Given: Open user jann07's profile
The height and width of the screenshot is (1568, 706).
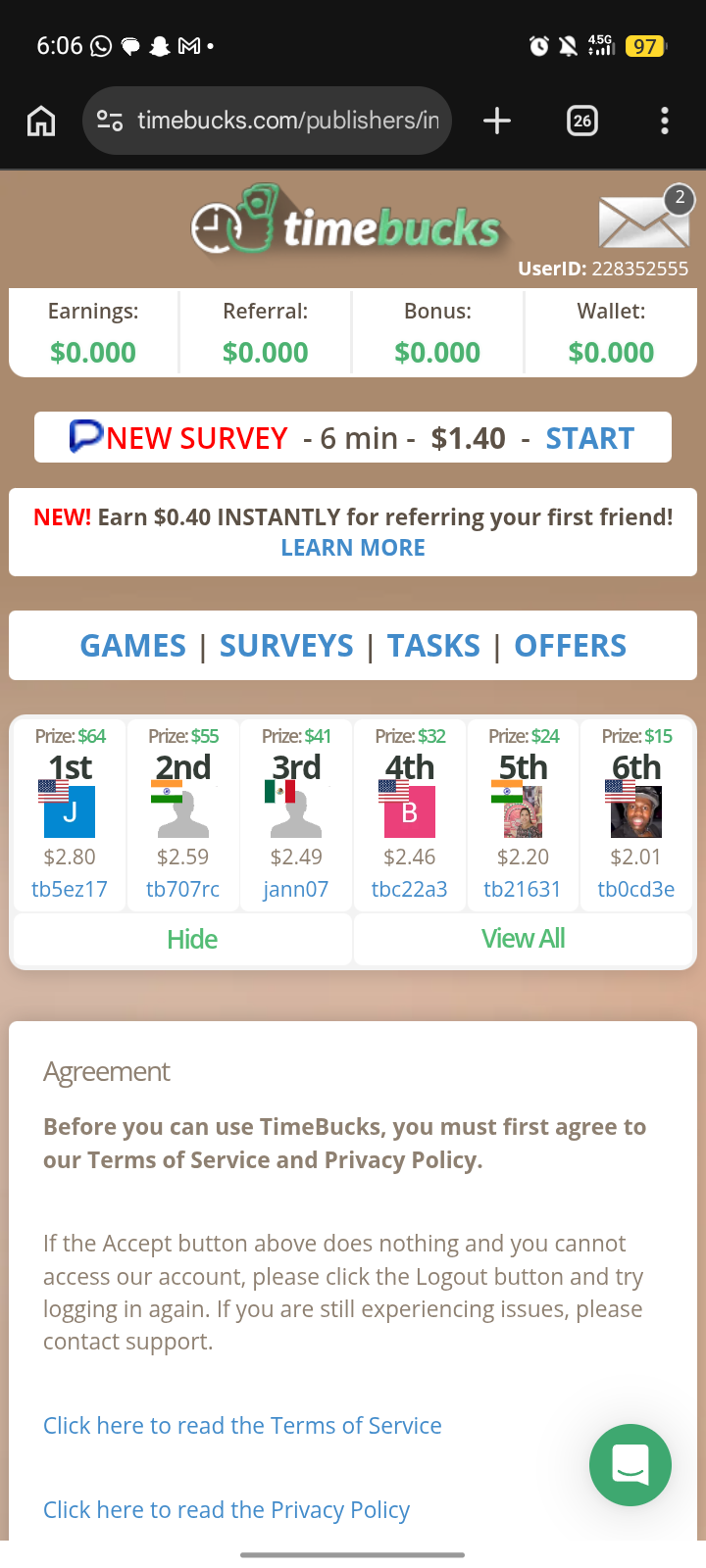Looking at the screenshot, I should tap(295, 889).
